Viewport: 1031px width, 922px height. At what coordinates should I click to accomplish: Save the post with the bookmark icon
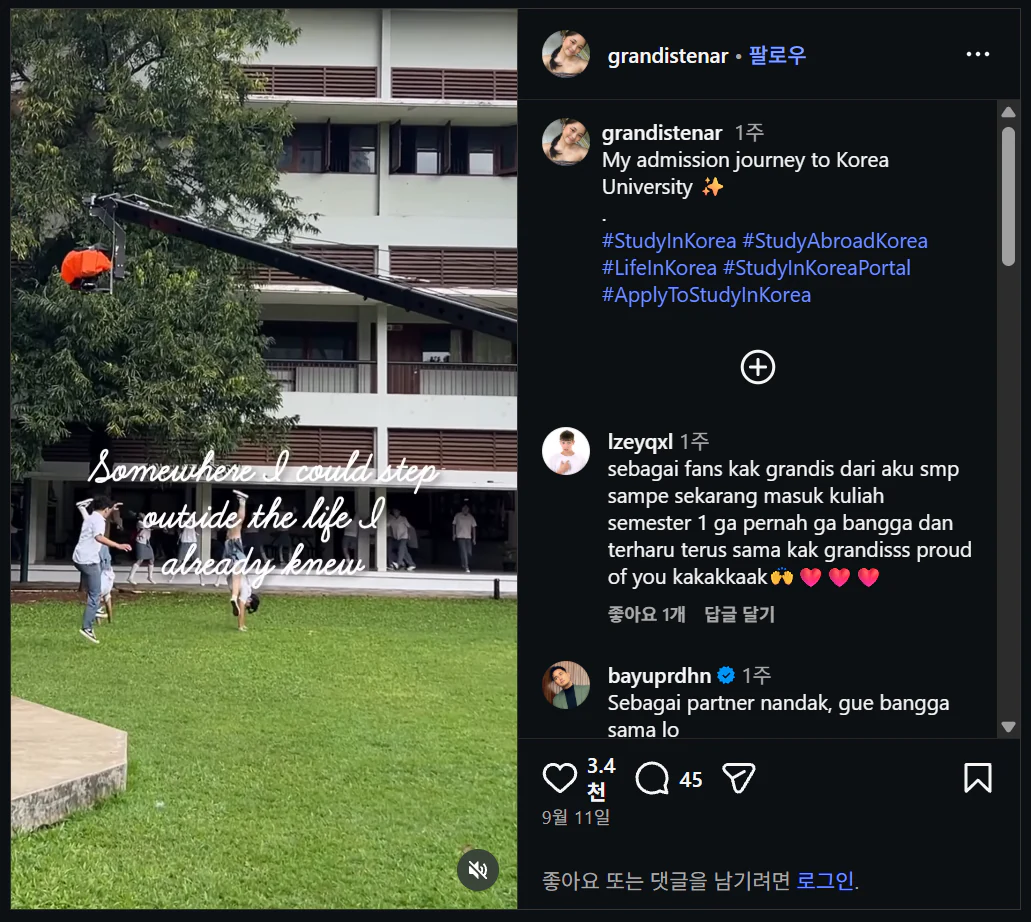pos(978,778)
